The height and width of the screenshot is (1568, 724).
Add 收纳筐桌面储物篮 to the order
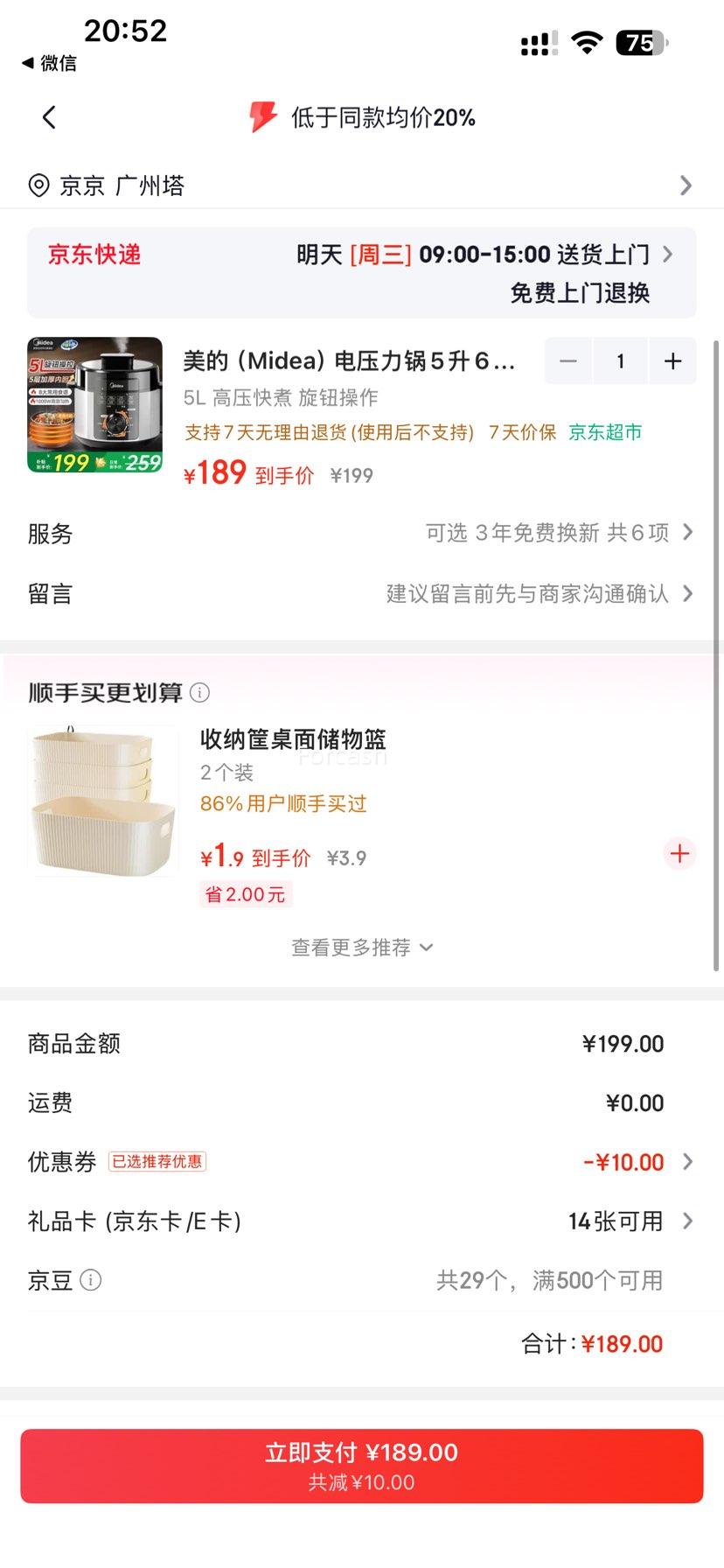[679, 854]
